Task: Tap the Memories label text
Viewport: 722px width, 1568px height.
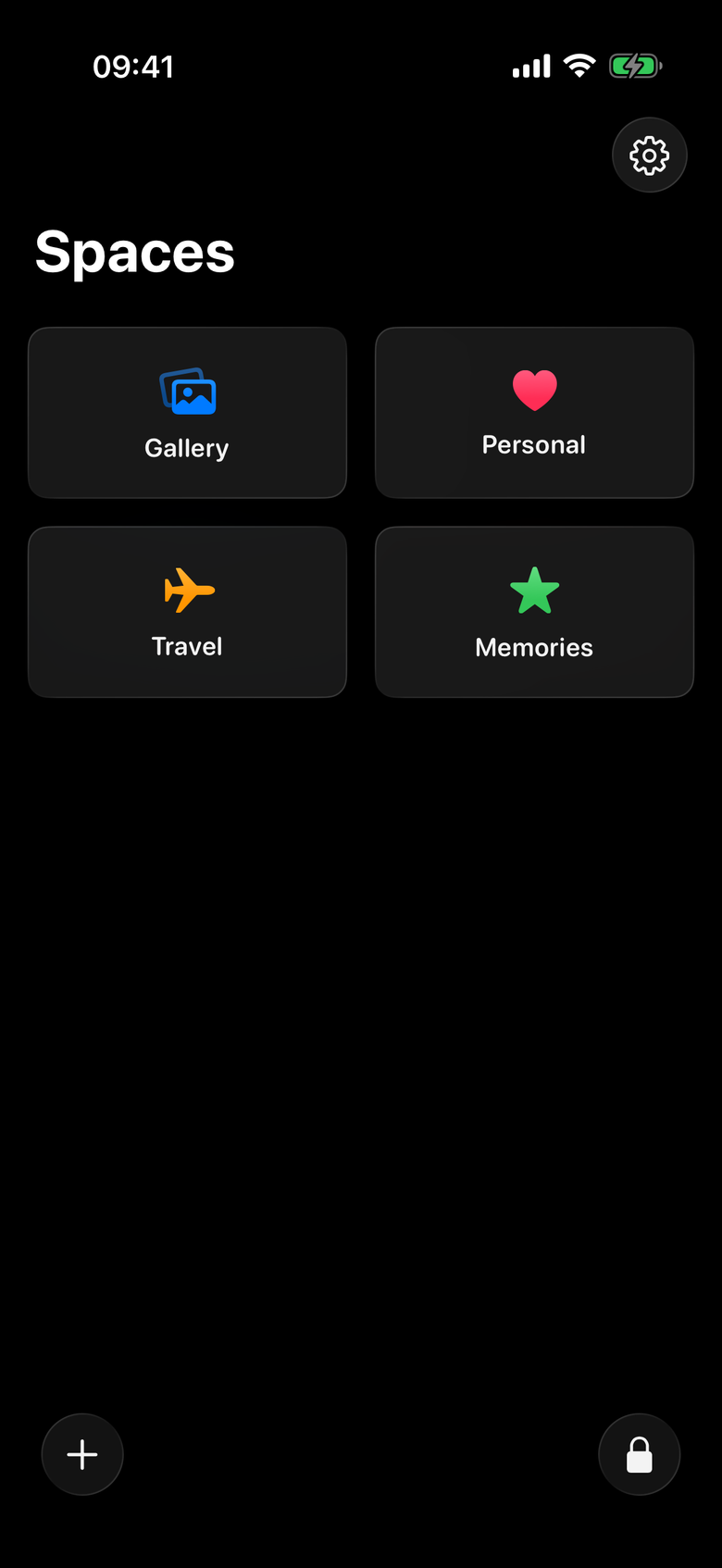Action: (x=533, y=647)
